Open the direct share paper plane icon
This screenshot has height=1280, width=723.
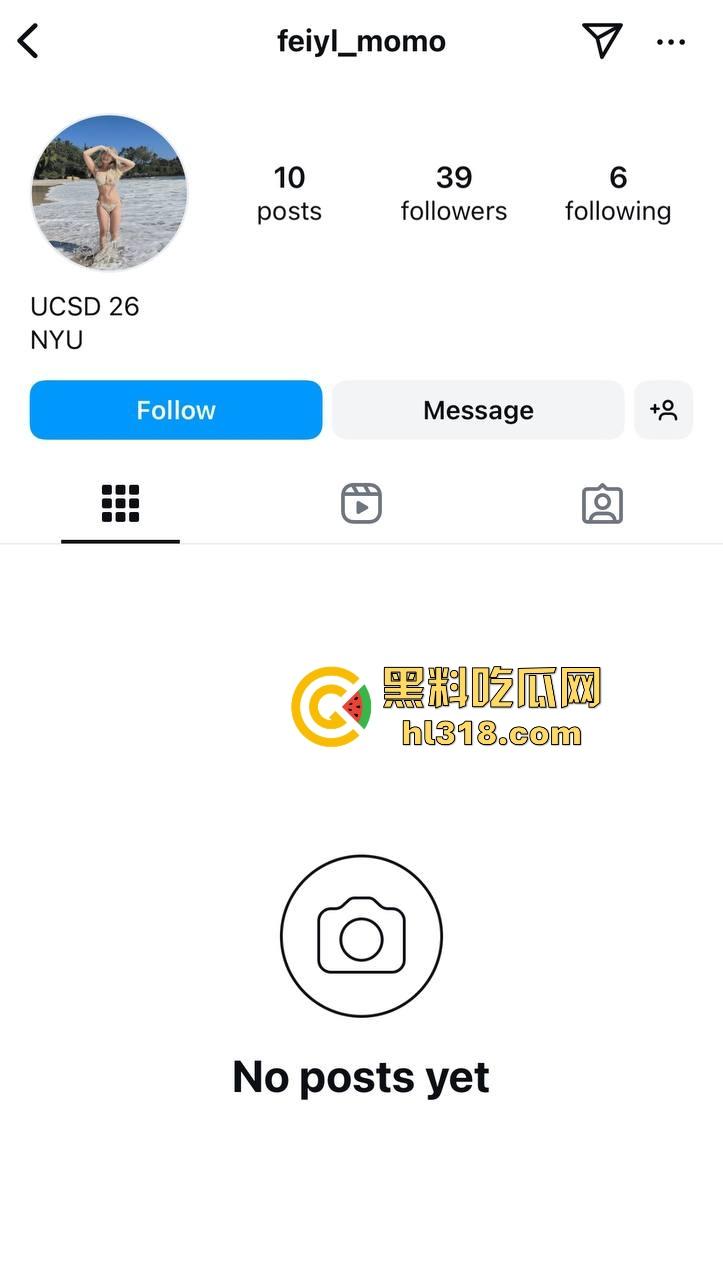coord(601,41)
